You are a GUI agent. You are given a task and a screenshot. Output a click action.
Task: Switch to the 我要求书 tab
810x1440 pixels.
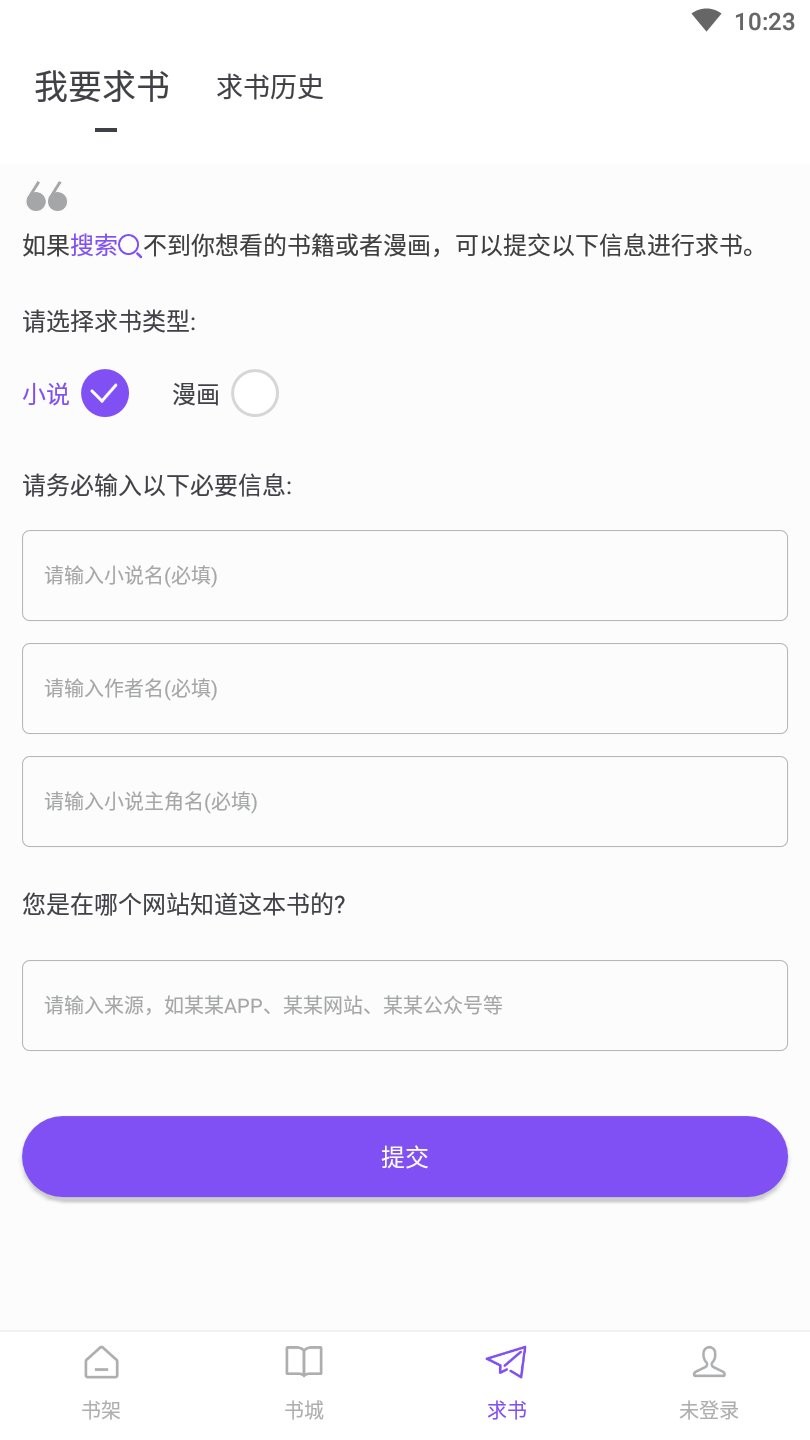pos(104,89)
